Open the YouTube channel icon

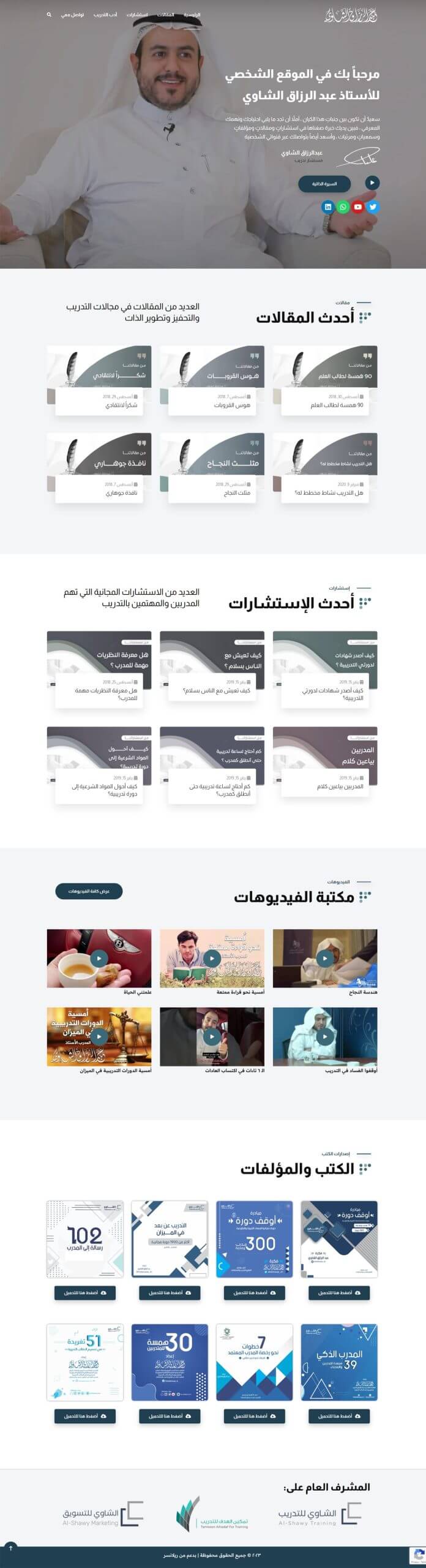coord(358,206)
